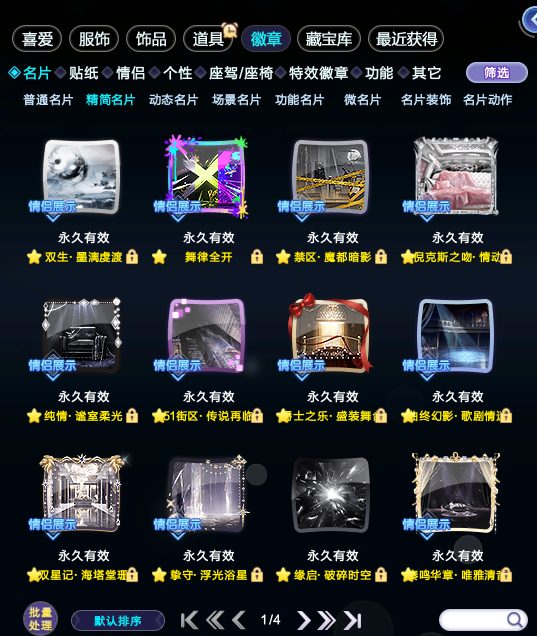This screenshot has width=537, height=636.
Task: Select the 纯情·谧室柔光 card
Action: (x=81, y=335)
